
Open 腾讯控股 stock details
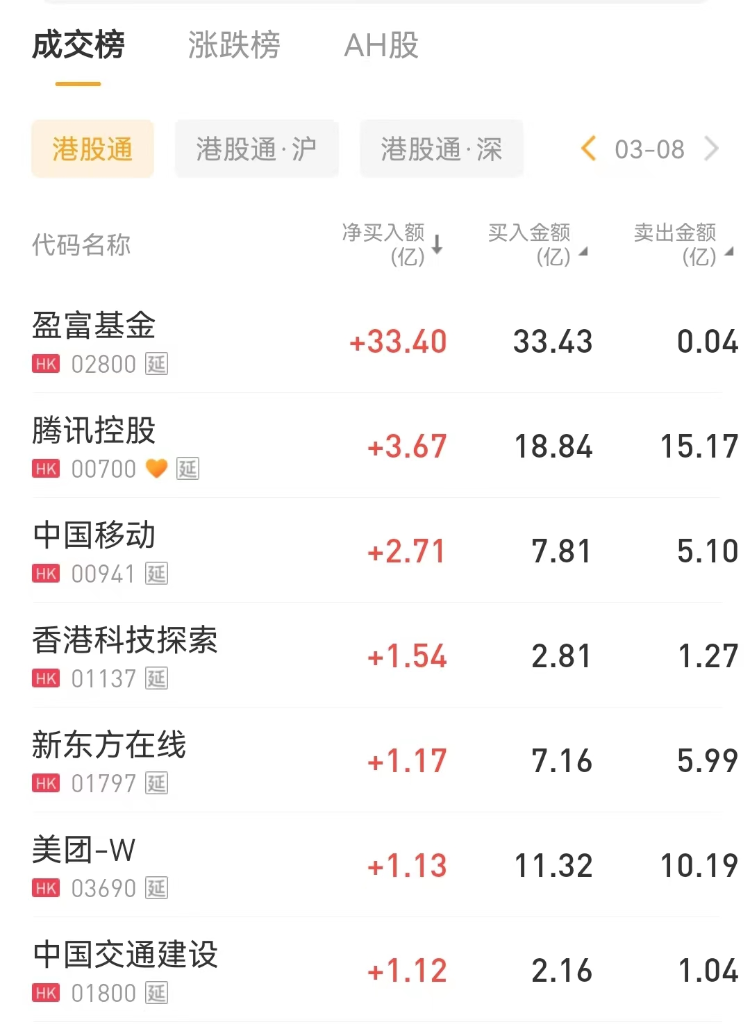click(94, 431)
